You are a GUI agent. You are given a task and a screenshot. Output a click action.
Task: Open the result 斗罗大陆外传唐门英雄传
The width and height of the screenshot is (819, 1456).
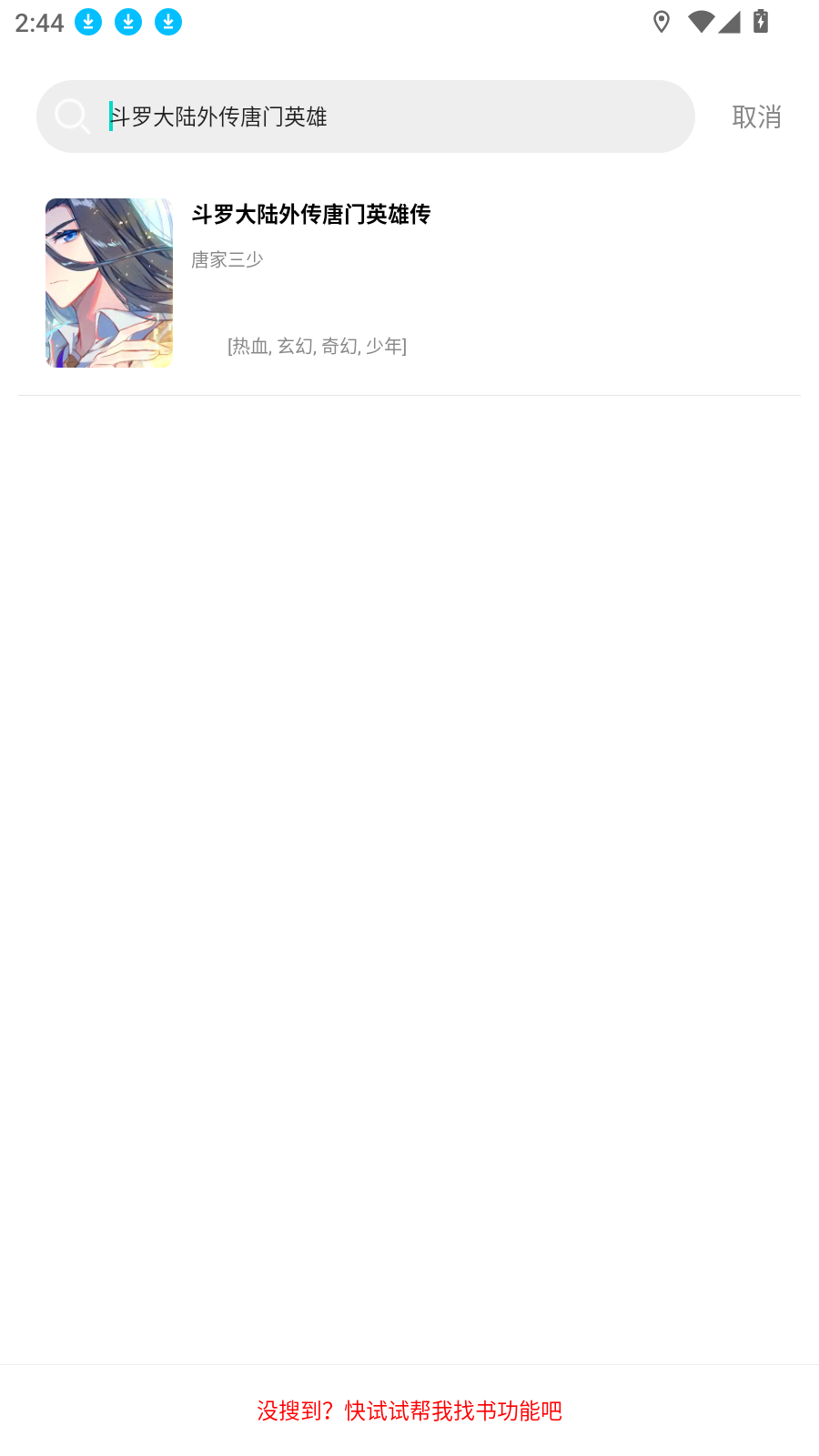point(310,215)
